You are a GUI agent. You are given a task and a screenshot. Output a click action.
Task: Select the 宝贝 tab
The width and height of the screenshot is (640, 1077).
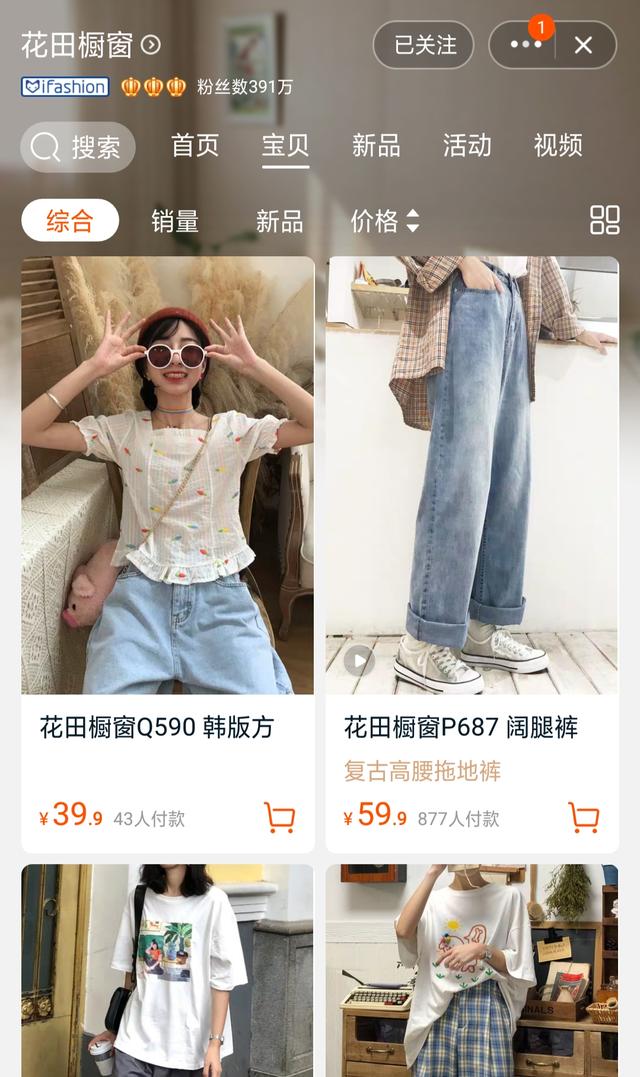pos(286,146)
